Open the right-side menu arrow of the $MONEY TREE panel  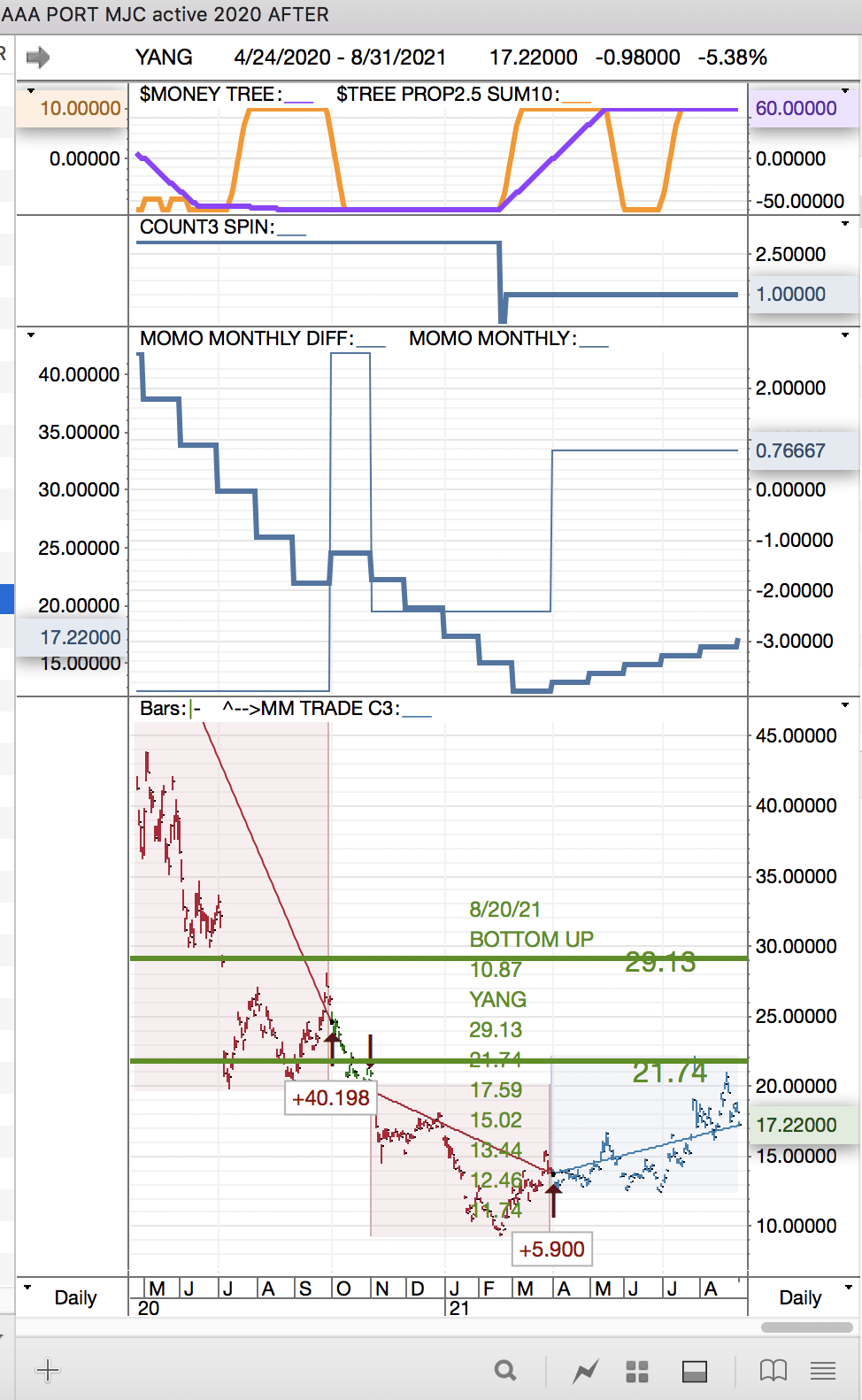coord(845,91)
